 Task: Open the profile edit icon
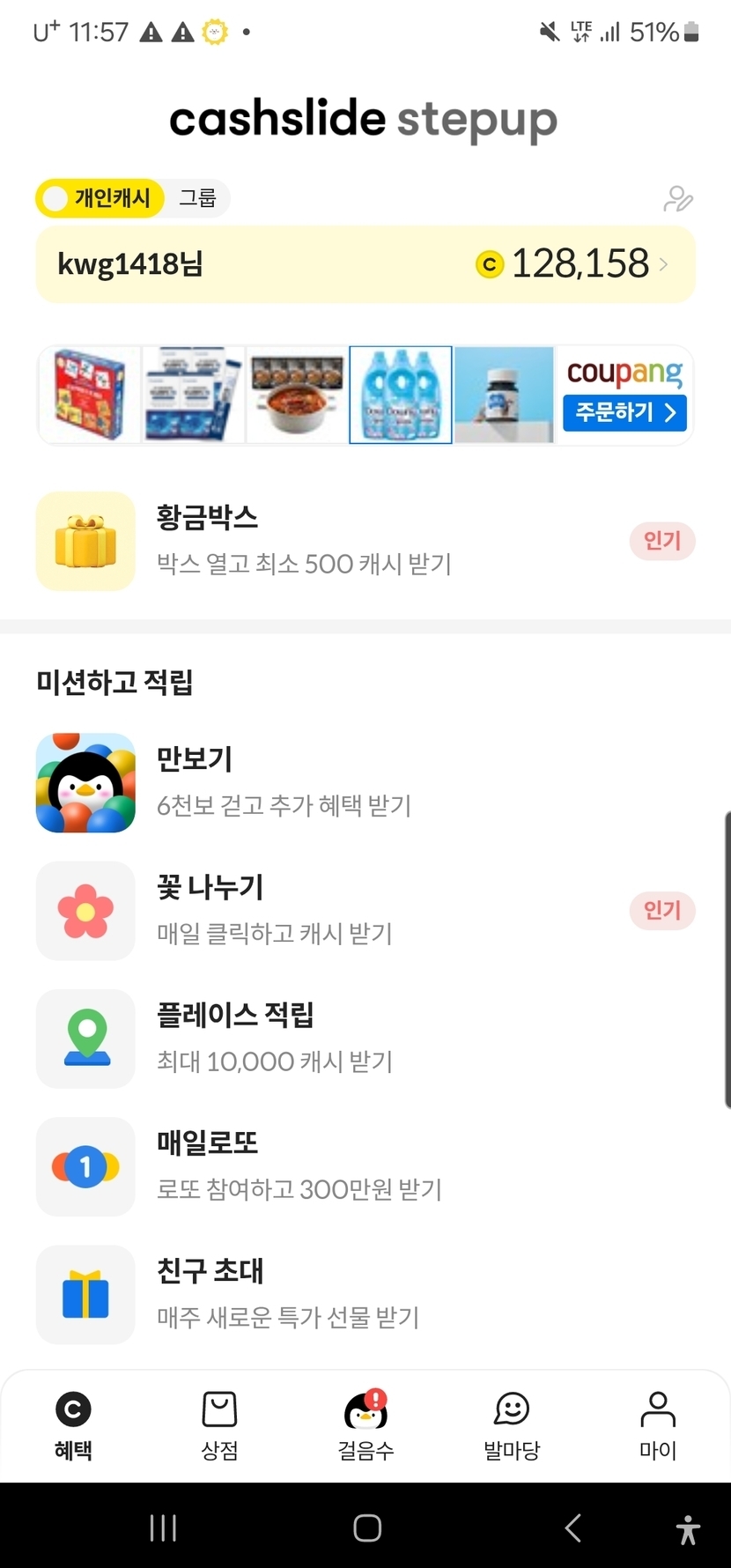coord(677,199)
